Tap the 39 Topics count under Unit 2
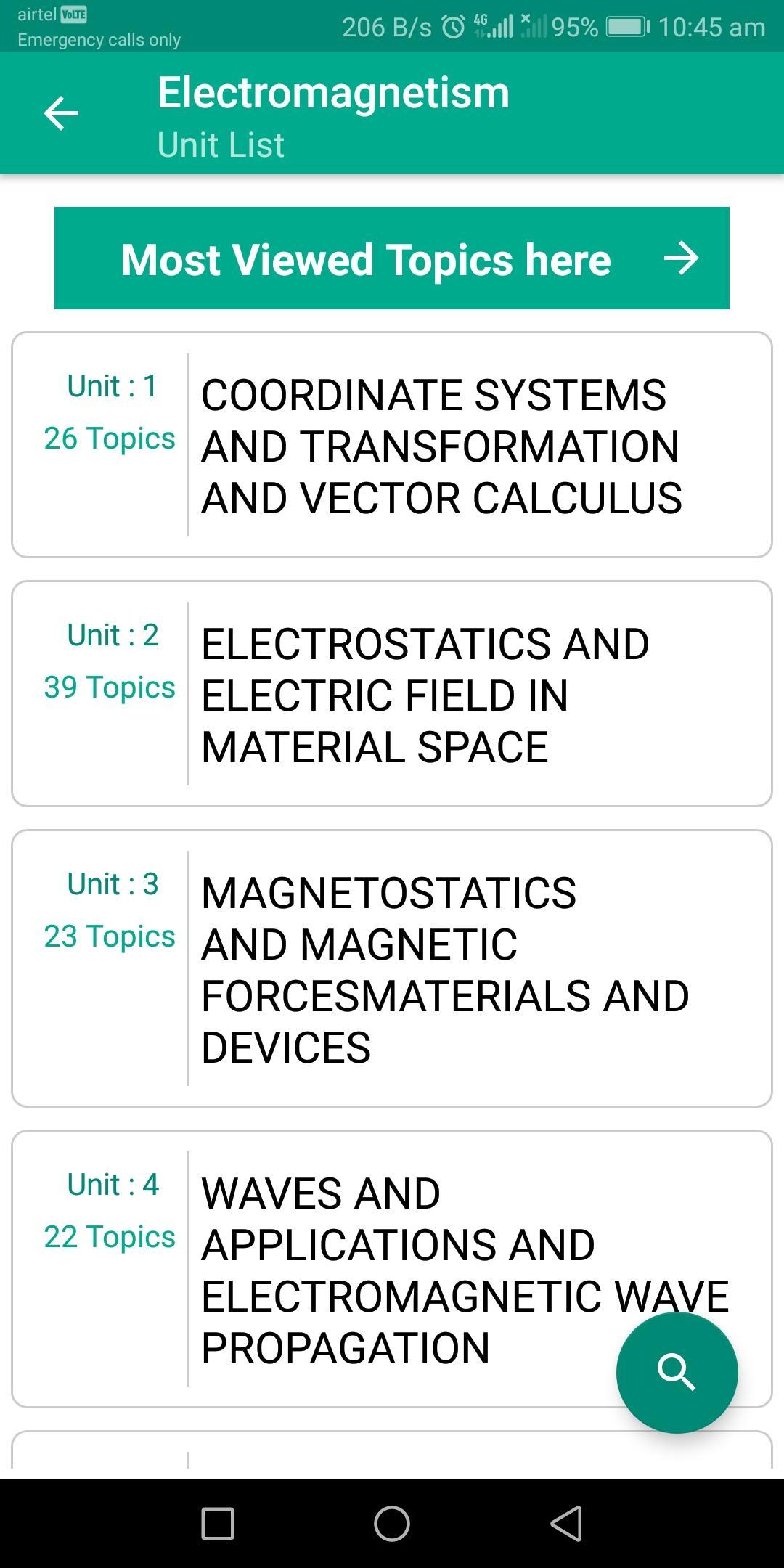This screenshot has height=1568, width=784. (110, 686)
